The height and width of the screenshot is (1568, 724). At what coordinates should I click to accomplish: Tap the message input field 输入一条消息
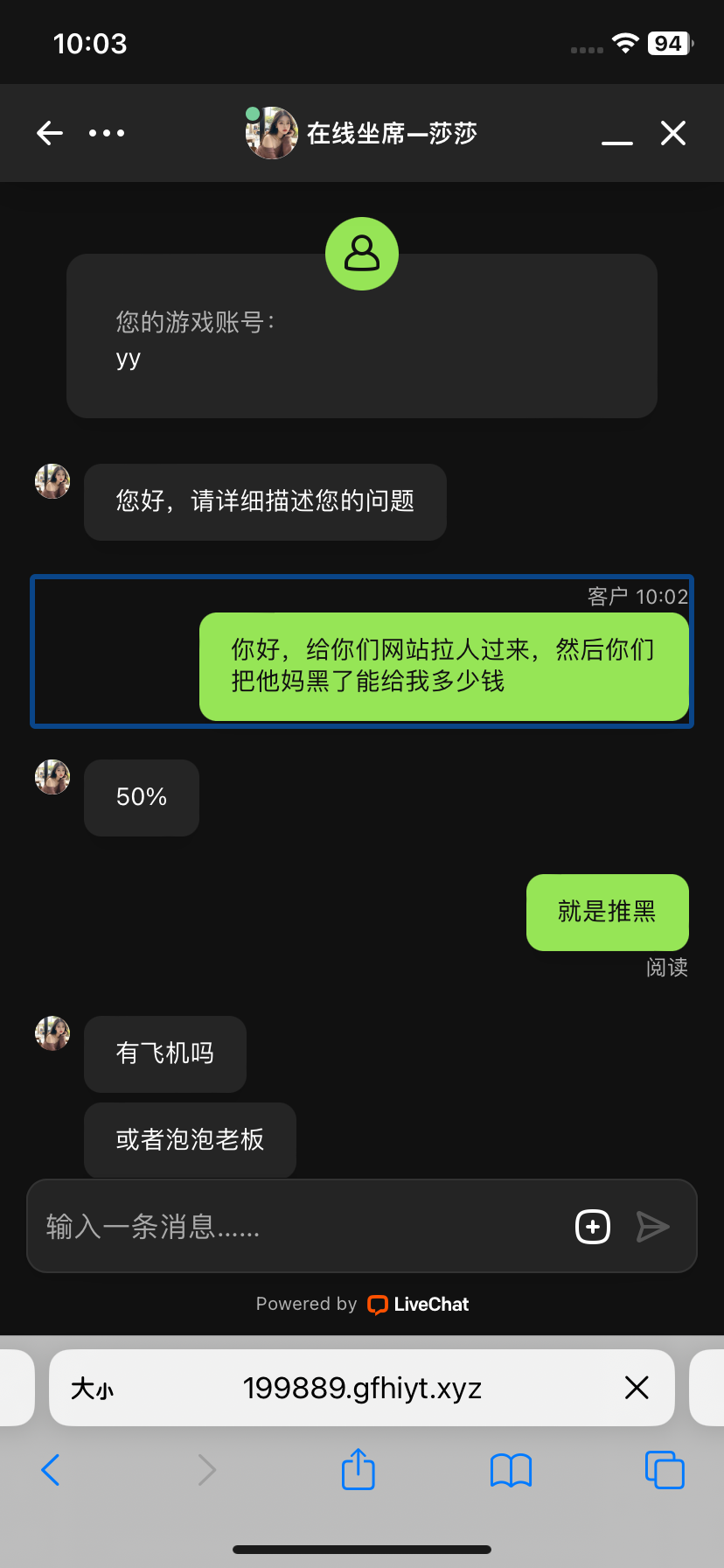[262, 1227]
